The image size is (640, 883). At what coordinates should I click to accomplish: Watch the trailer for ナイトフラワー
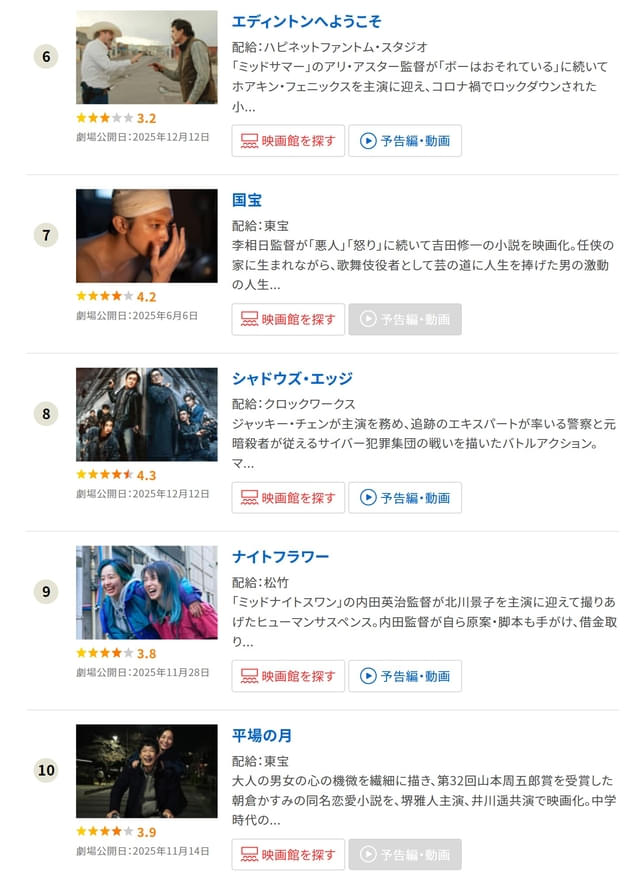(x=405, y=676)
